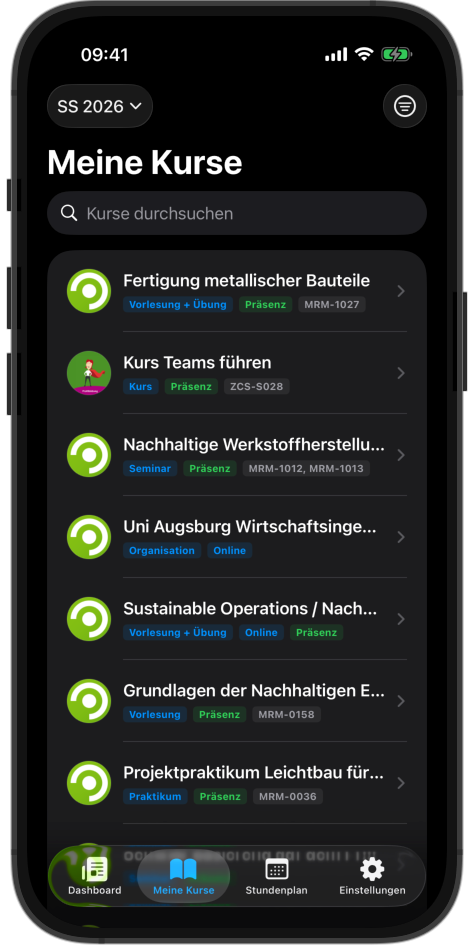Screen dimensions: 474x946
Task: Open the Einstellungen tab
Action: (x=372, y=876)
